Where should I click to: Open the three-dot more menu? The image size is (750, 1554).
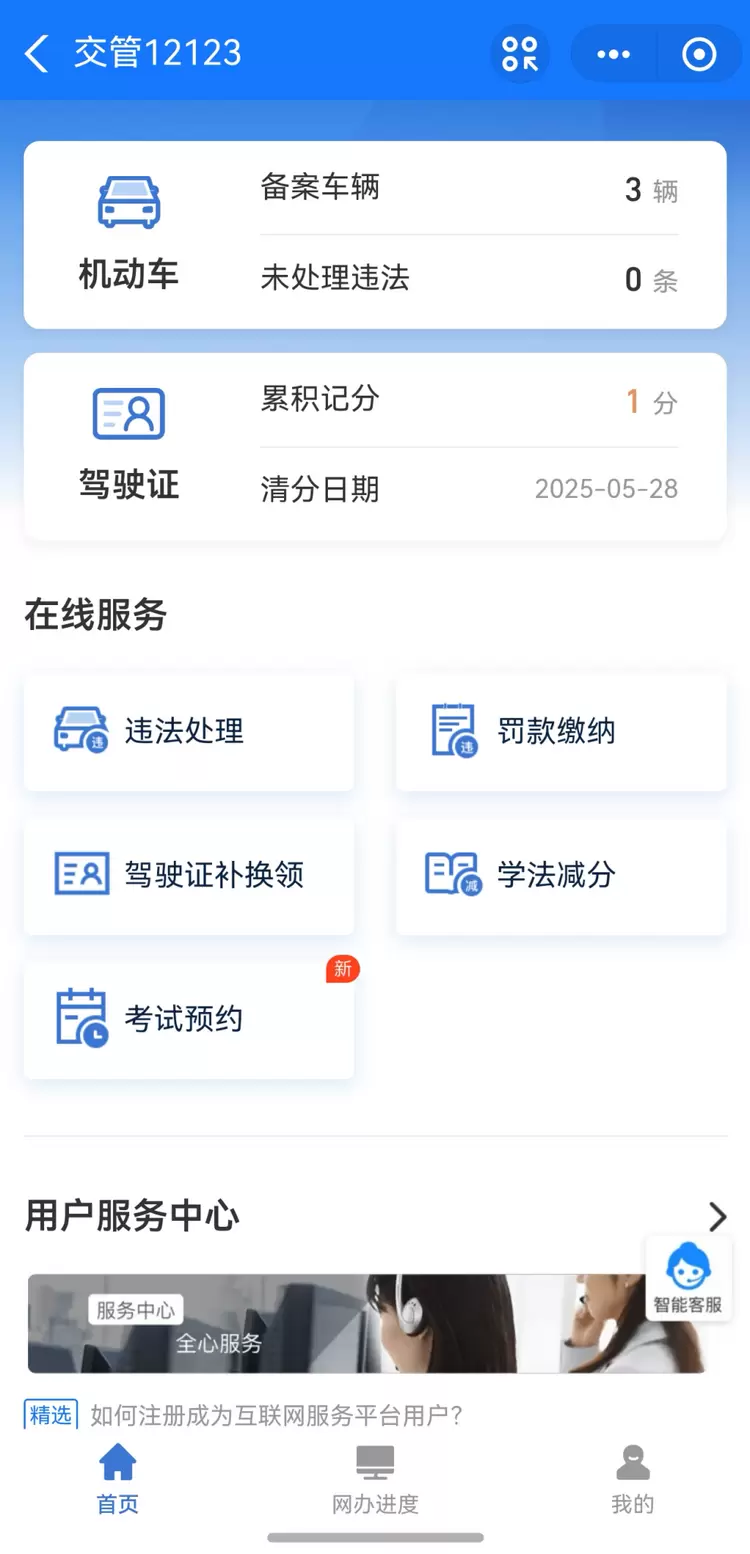coord(613,54)
